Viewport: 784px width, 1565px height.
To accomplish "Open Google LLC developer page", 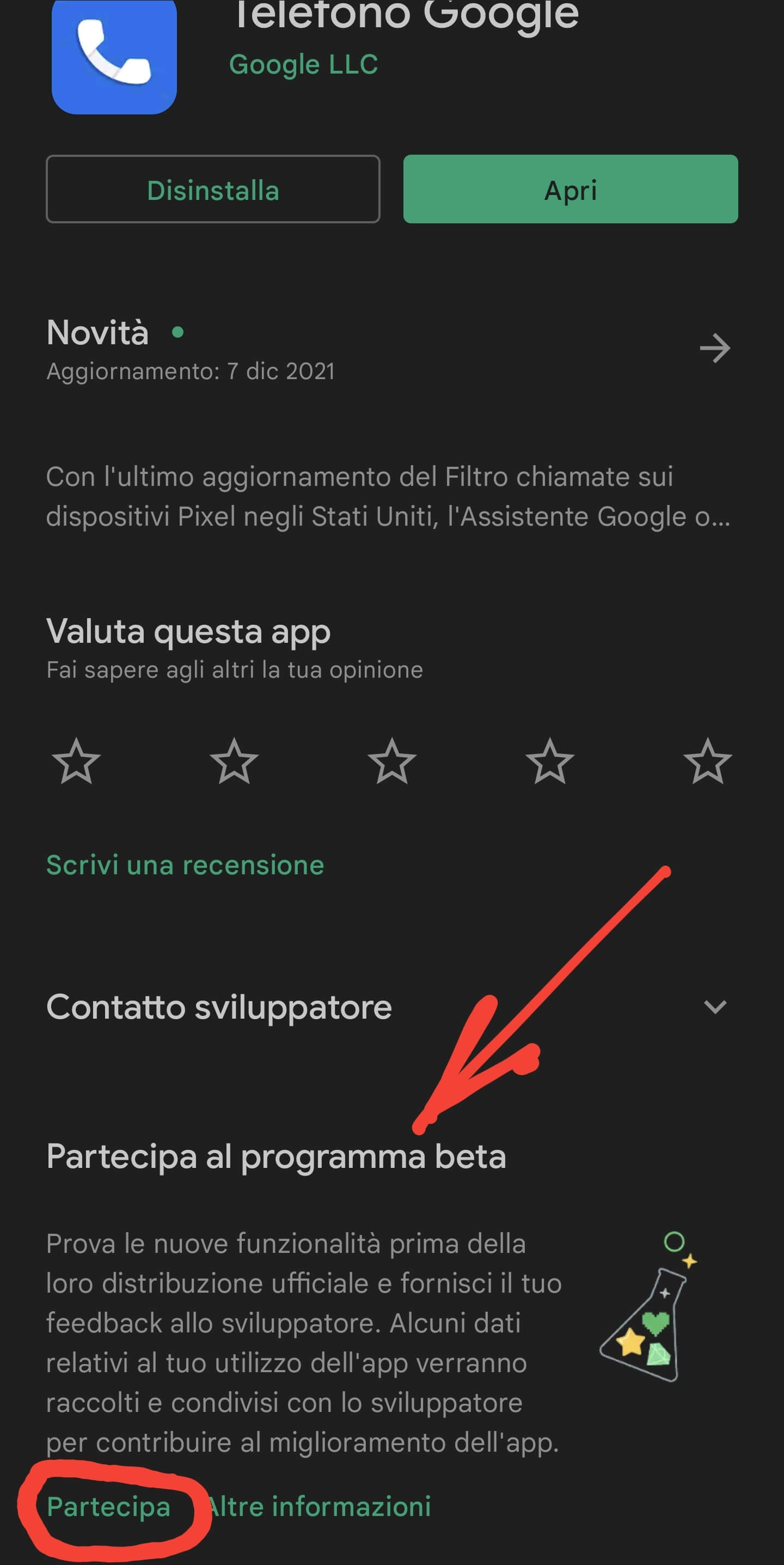I will click(304, 64).
